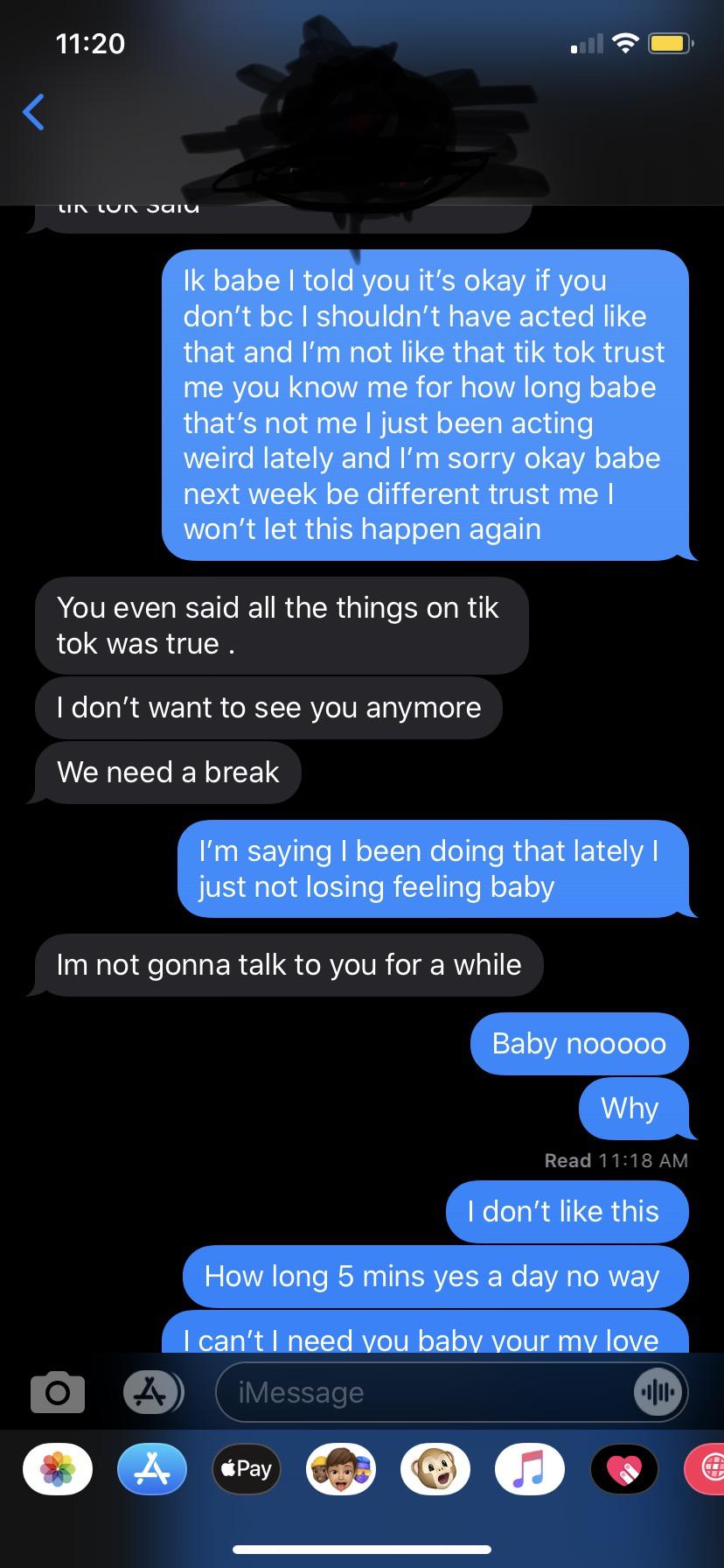Open the Music iMessage app
The image size is (724, 1568).
pos(530,1469)
